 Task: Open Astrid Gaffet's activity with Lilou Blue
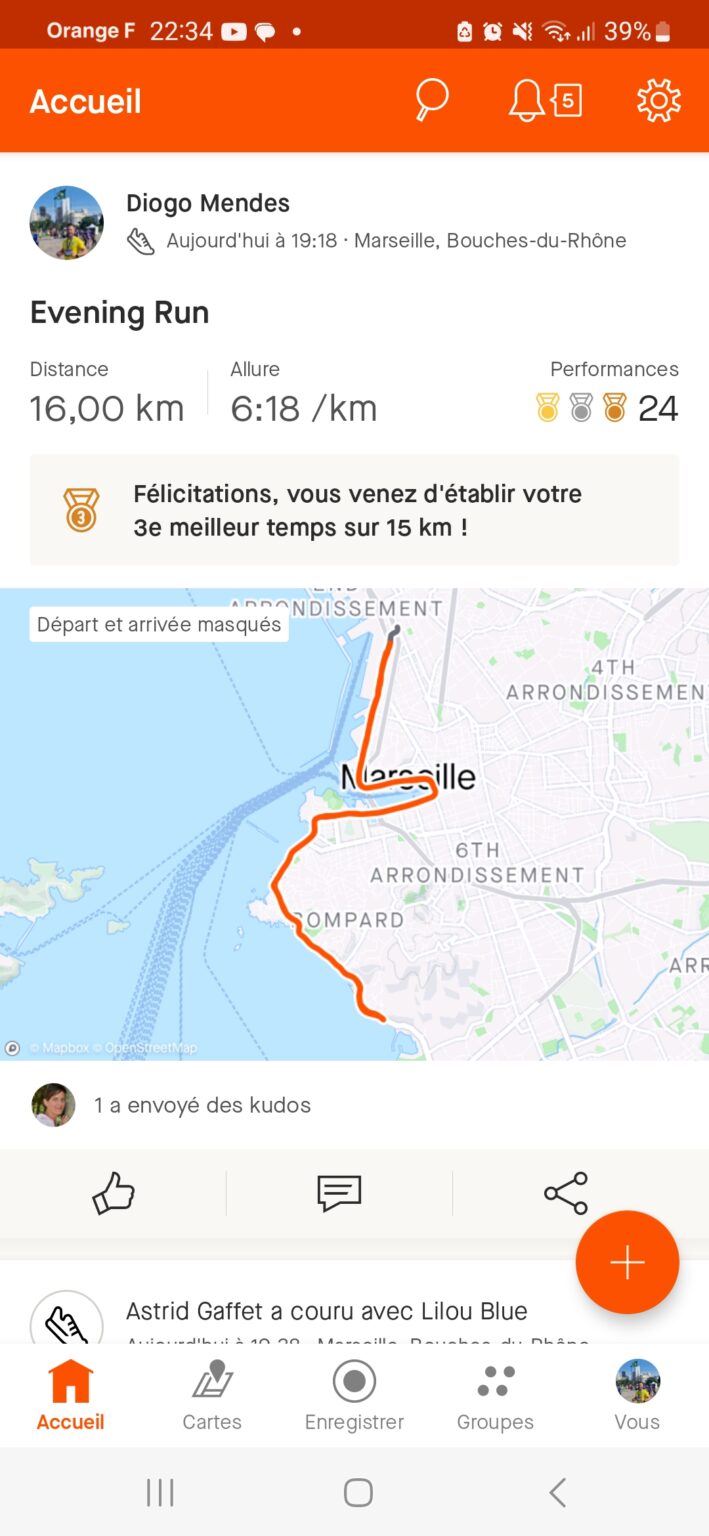[326, 1311]
